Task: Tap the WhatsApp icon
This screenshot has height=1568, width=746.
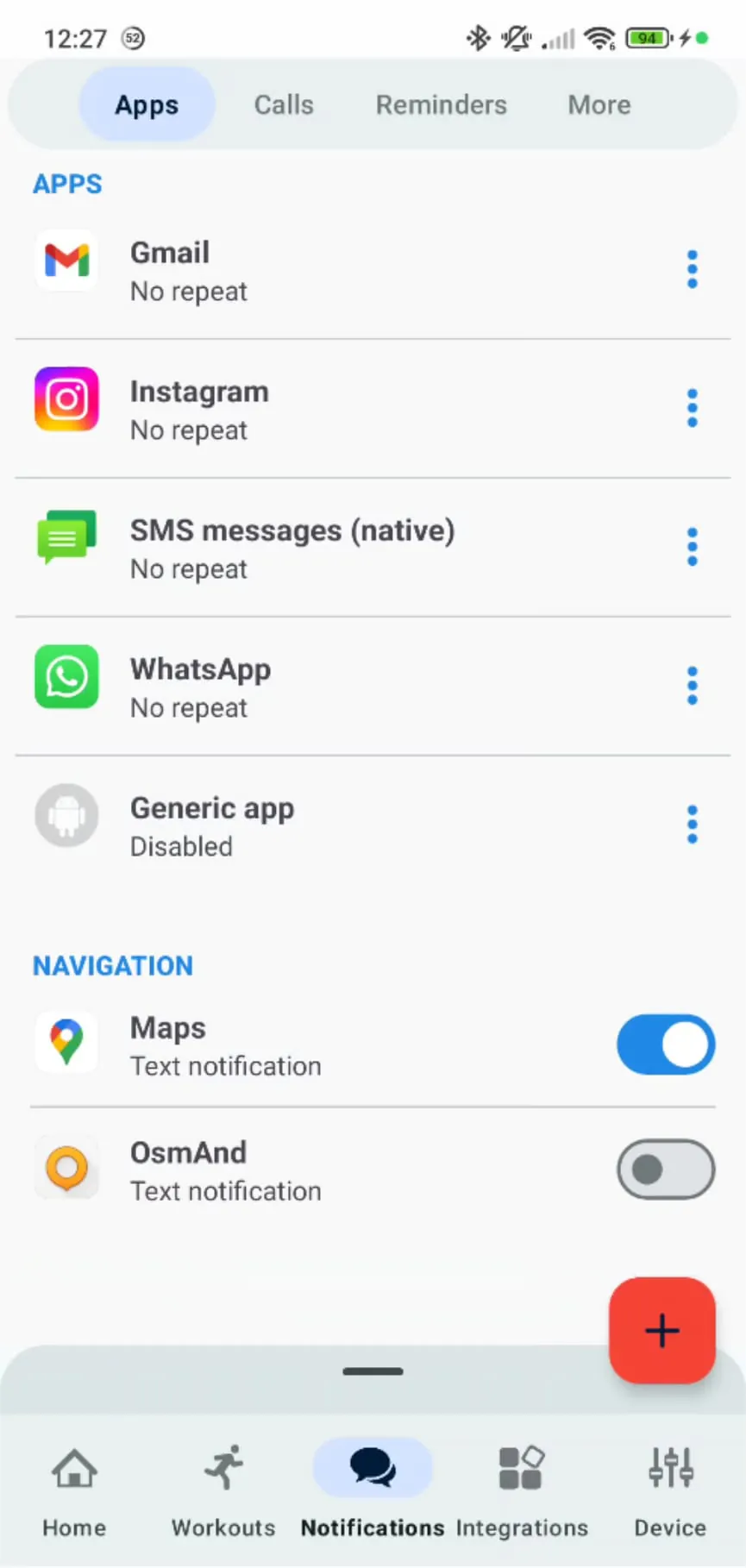Action: [x=66, y=677]
